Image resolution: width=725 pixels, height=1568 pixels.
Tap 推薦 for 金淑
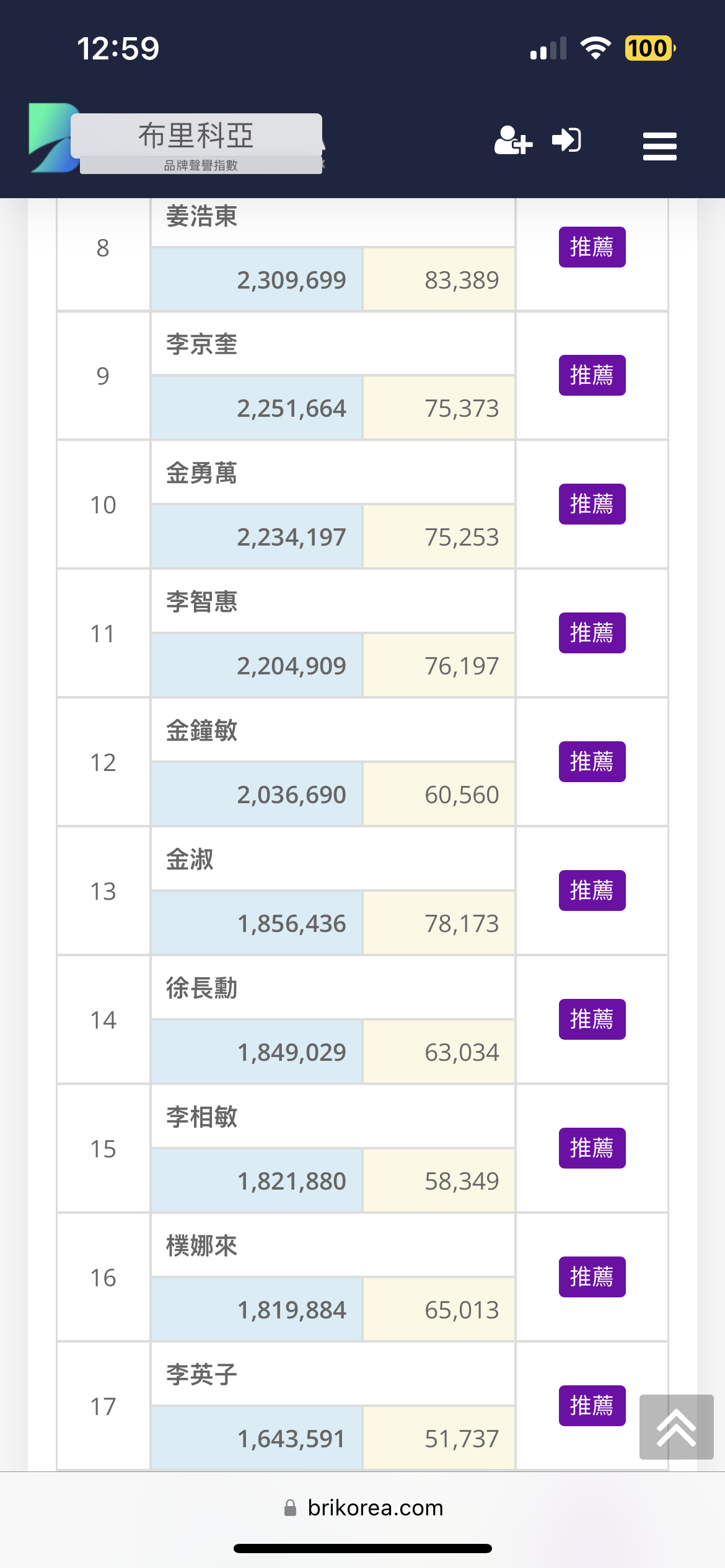tap(592, 891)
